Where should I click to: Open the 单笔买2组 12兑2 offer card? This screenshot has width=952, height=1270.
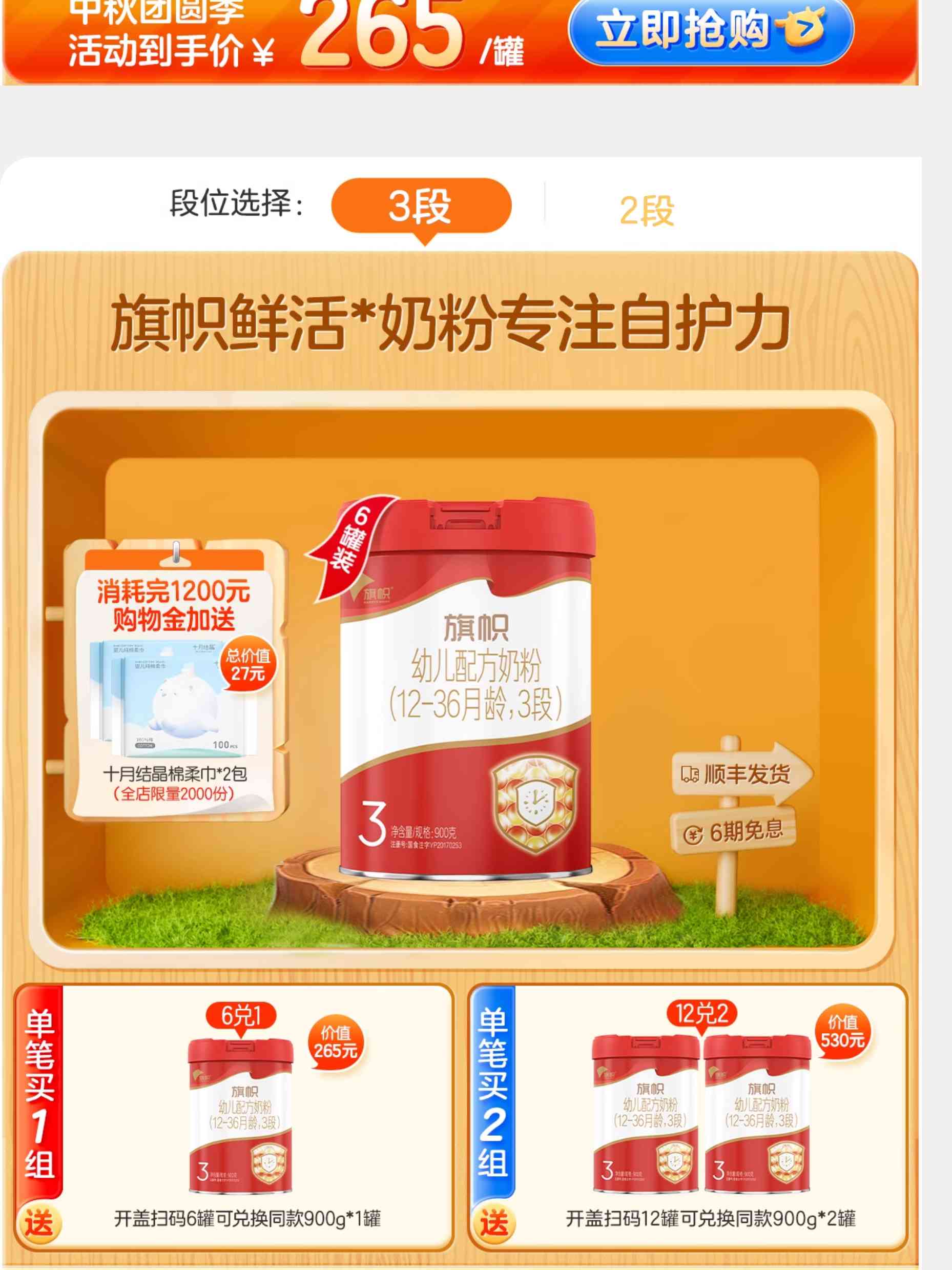[x=688, y=1118]
